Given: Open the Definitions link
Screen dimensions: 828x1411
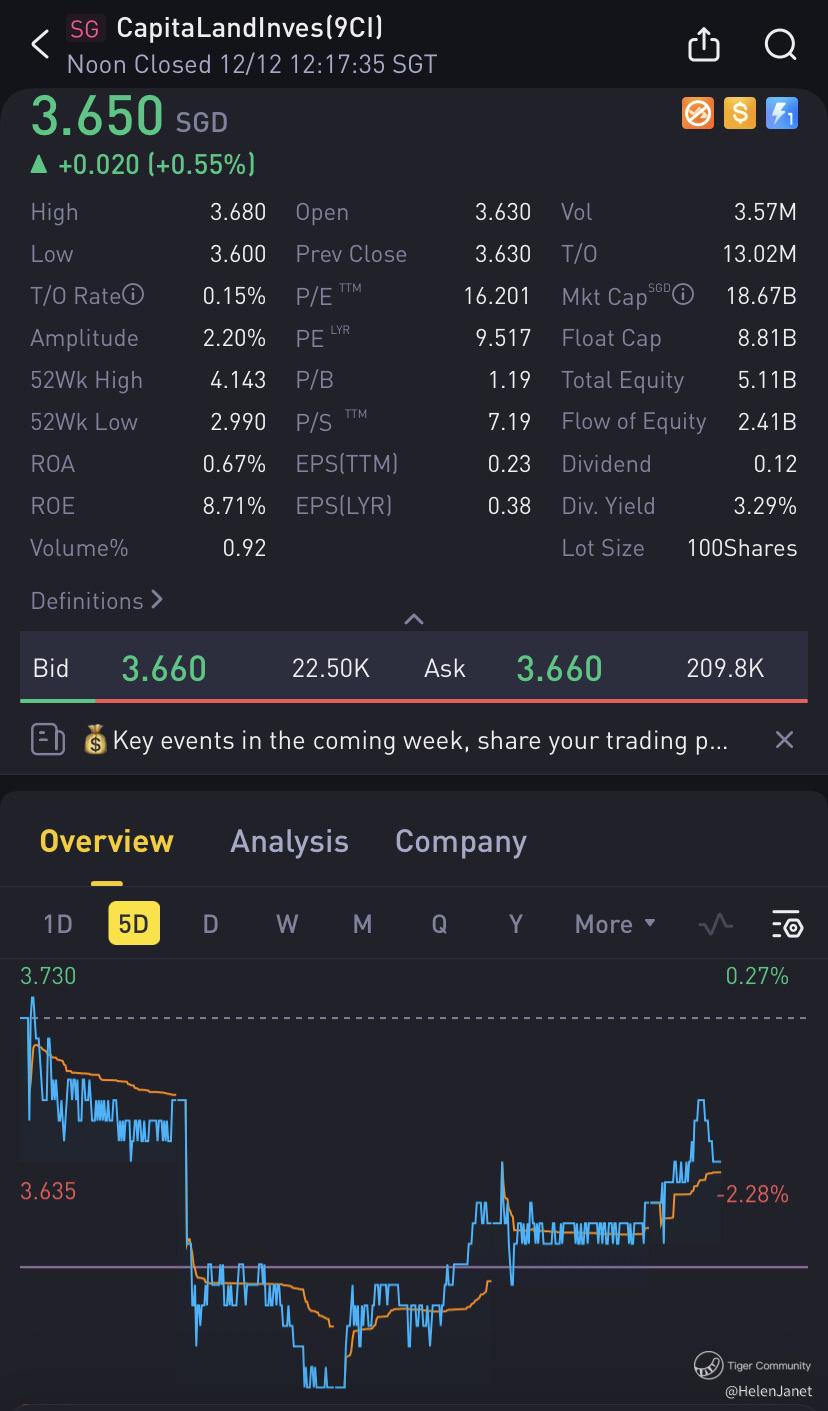Looking at the screenshot, I should point(96,601).
